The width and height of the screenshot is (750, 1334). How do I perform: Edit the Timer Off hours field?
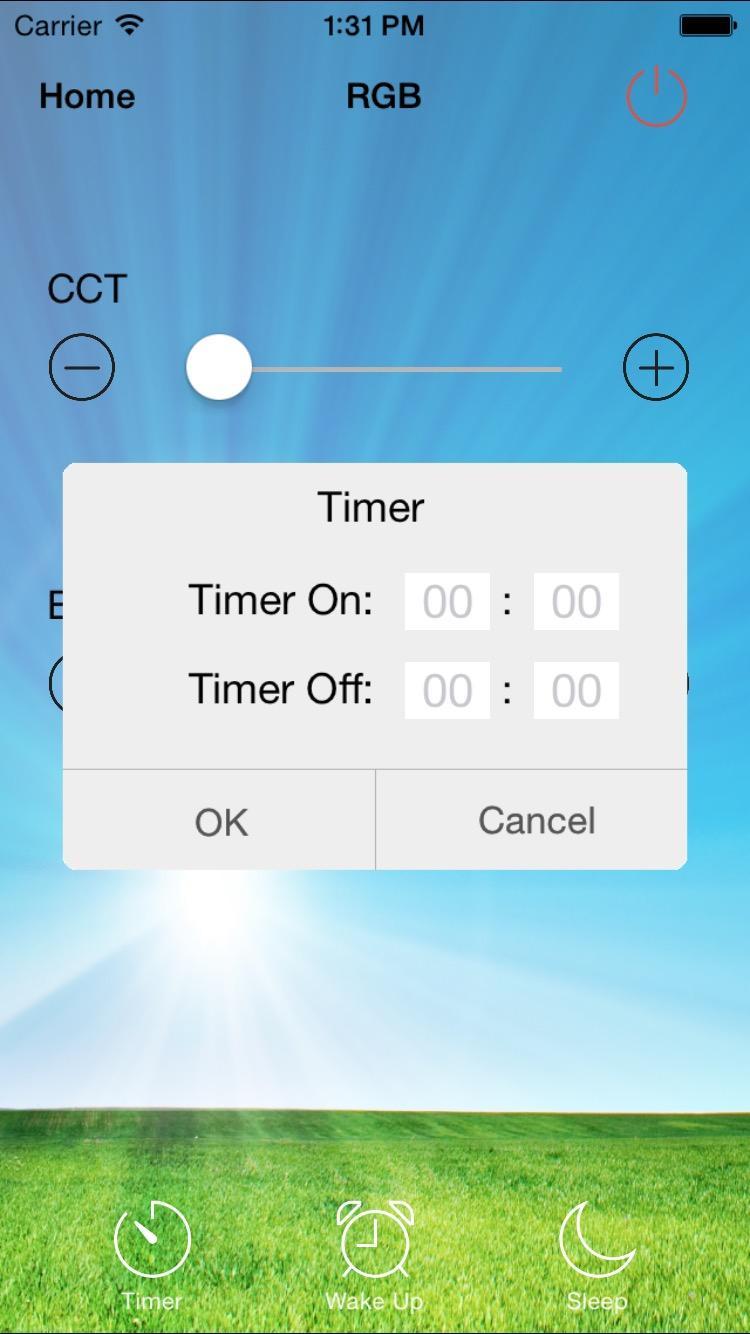point(447,691)
